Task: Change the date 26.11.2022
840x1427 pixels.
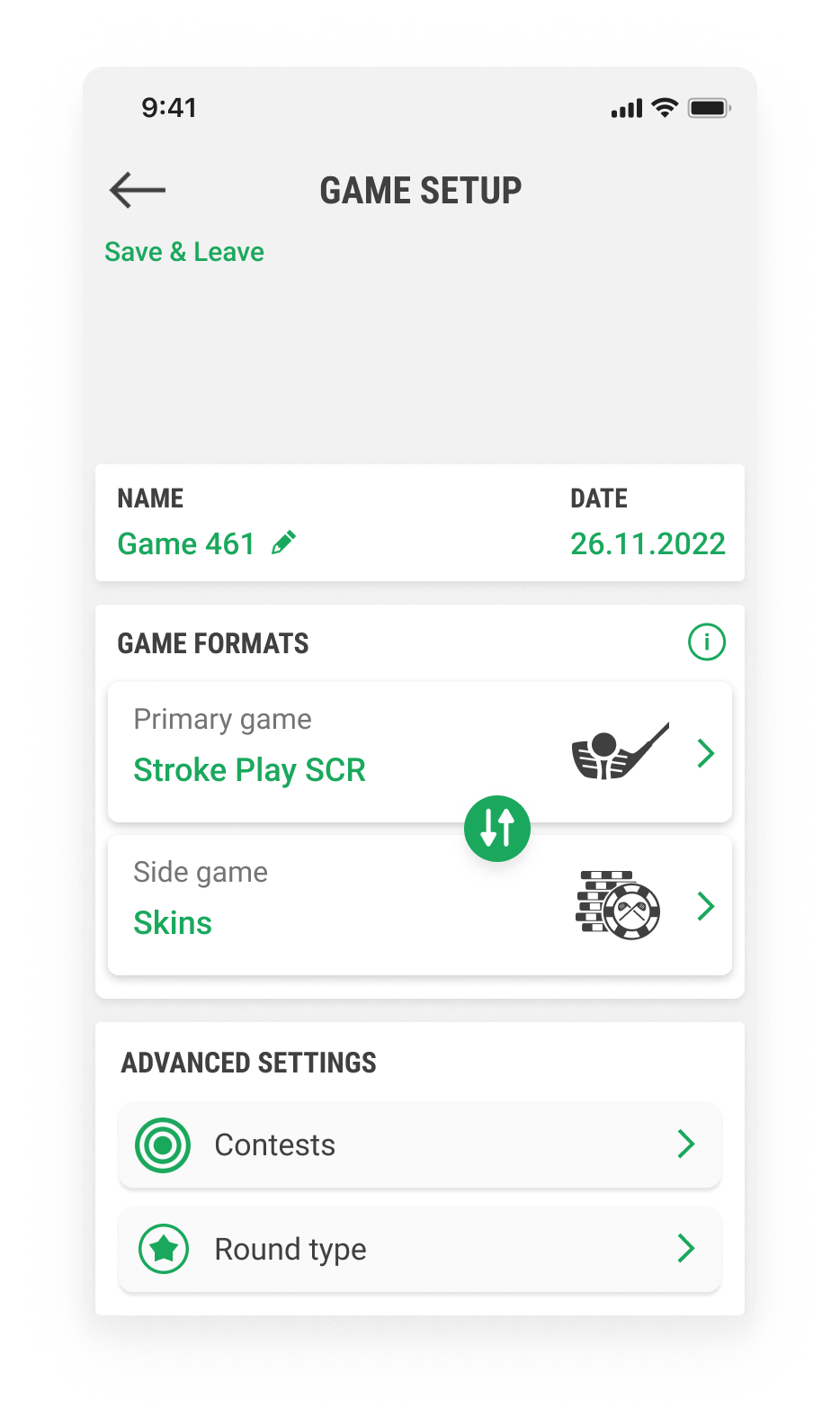Action: click(648, 543)
